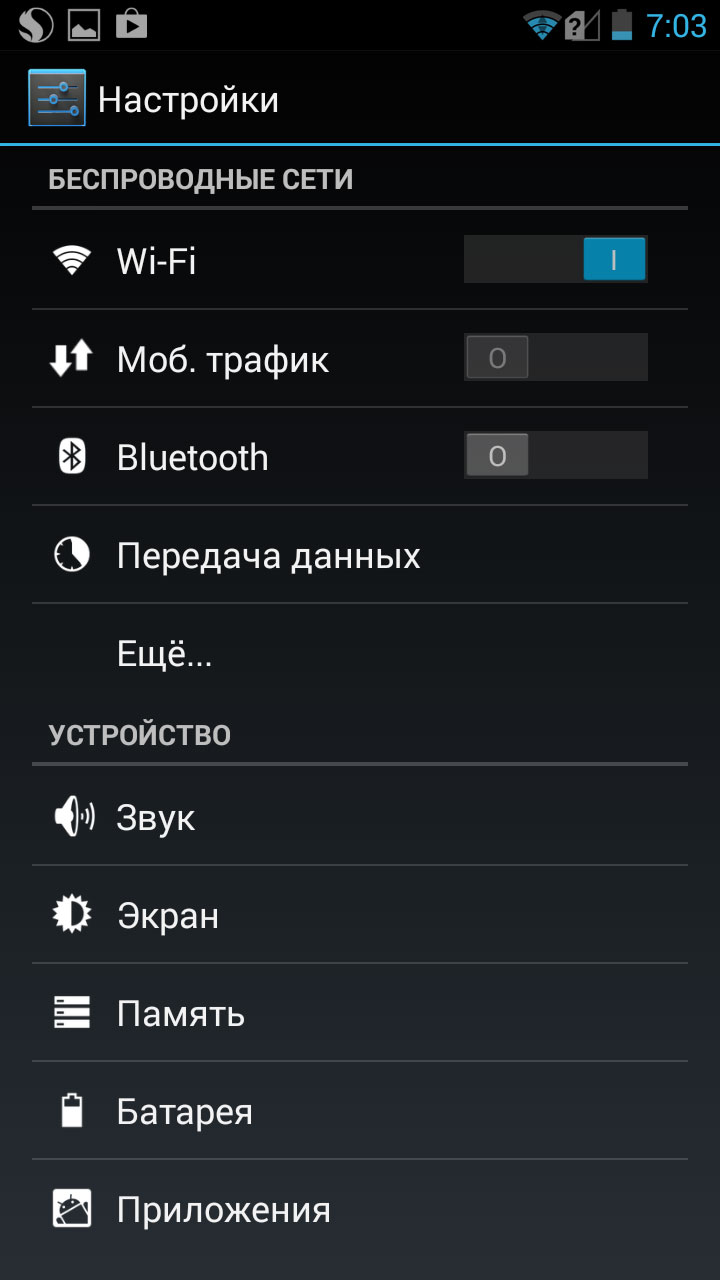Open Приложения settings

[x=223, y=1209]
